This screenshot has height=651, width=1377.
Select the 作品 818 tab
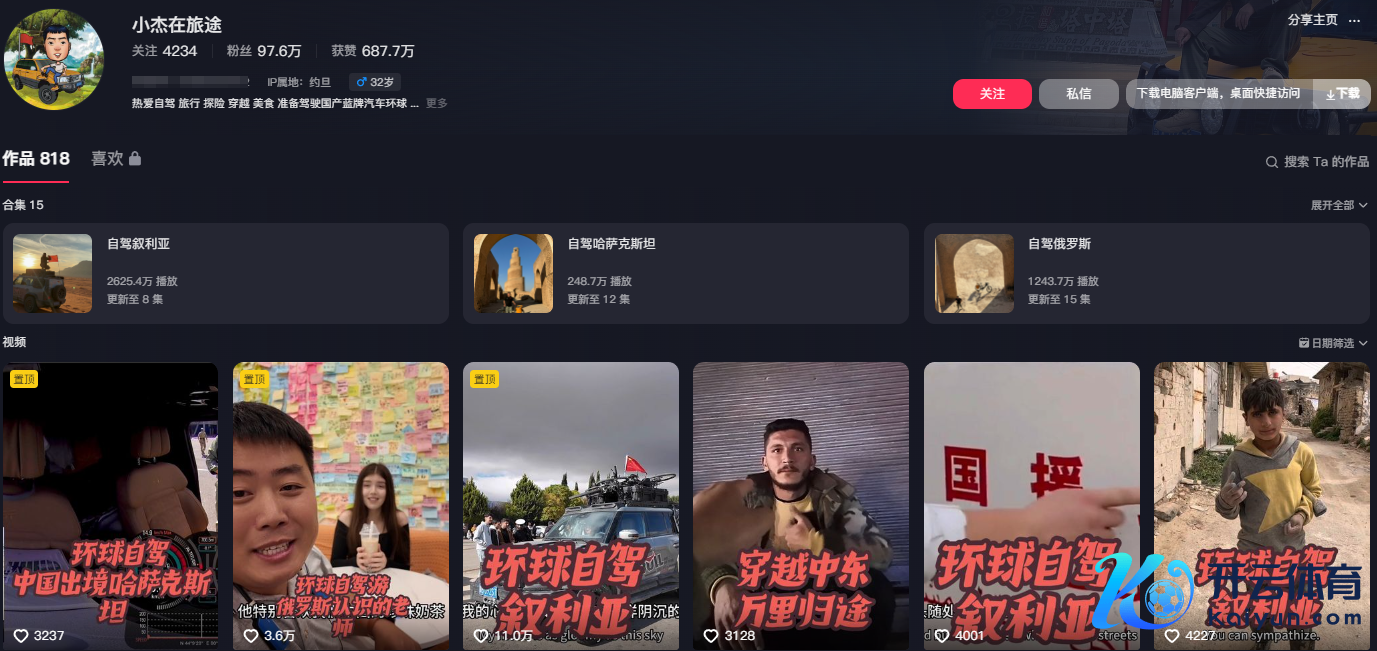pyautogui.click(x=36, y=158)
